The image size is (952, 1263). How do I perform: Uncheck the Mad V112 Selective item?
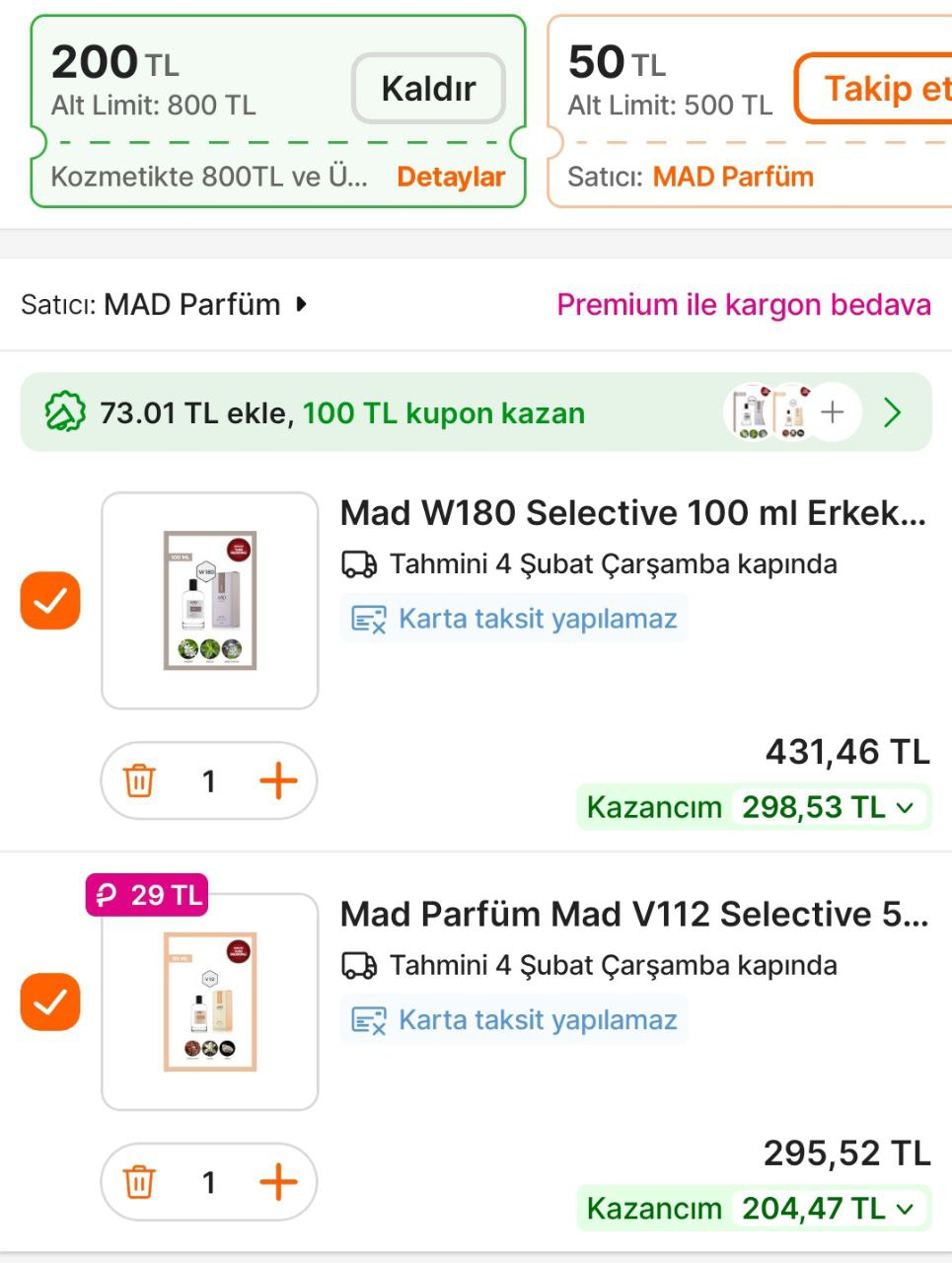pyautogui.click(x=50, y=1003)
